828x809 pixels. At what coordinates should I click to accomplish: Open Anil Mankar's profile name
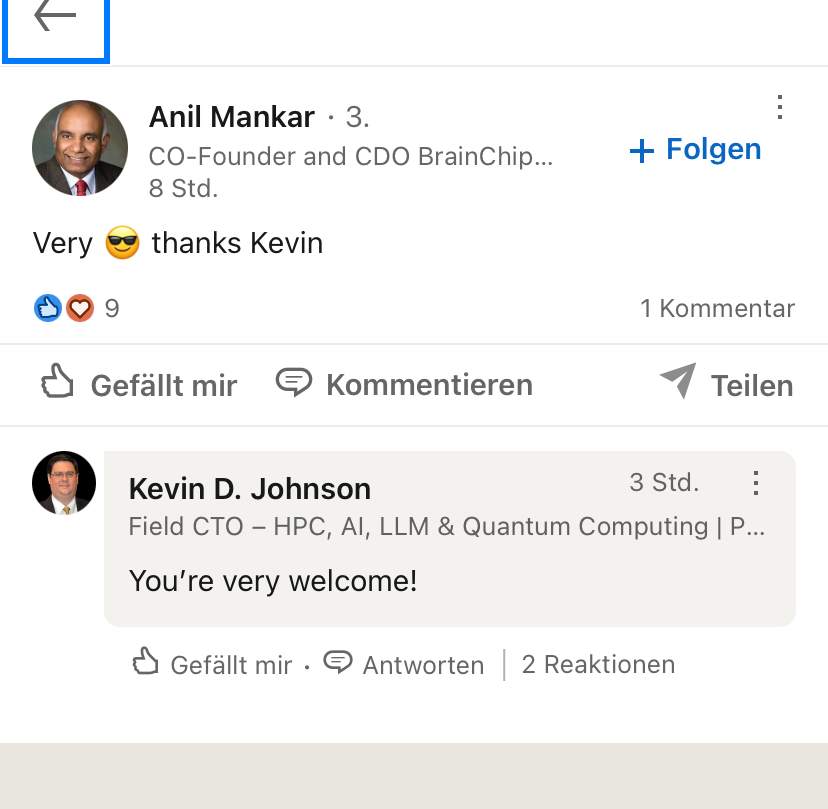[232, 117]
